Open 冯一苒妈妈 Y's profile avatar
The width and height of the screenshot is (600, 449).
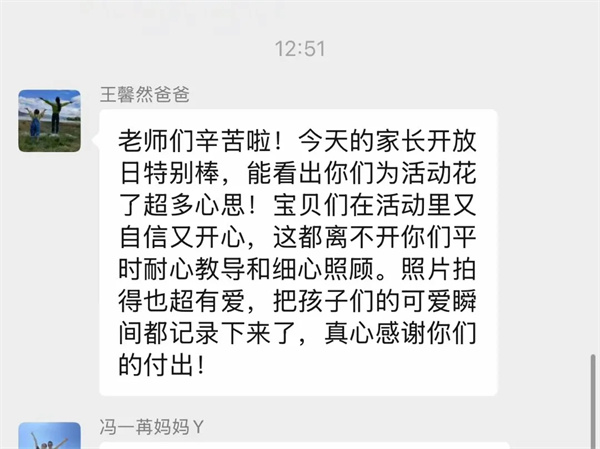pos(49,436)
